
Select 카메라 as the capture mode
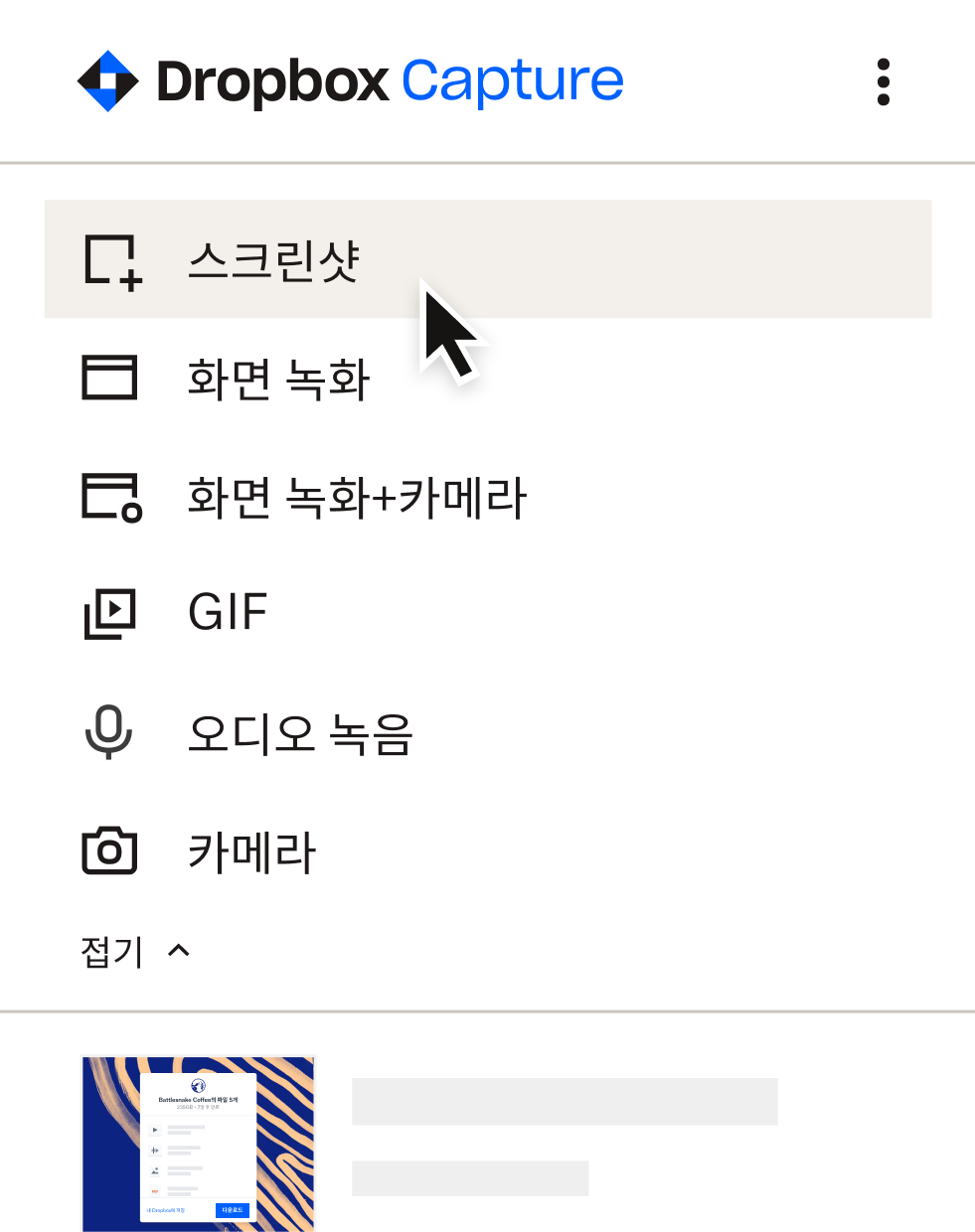coord(251,850)
